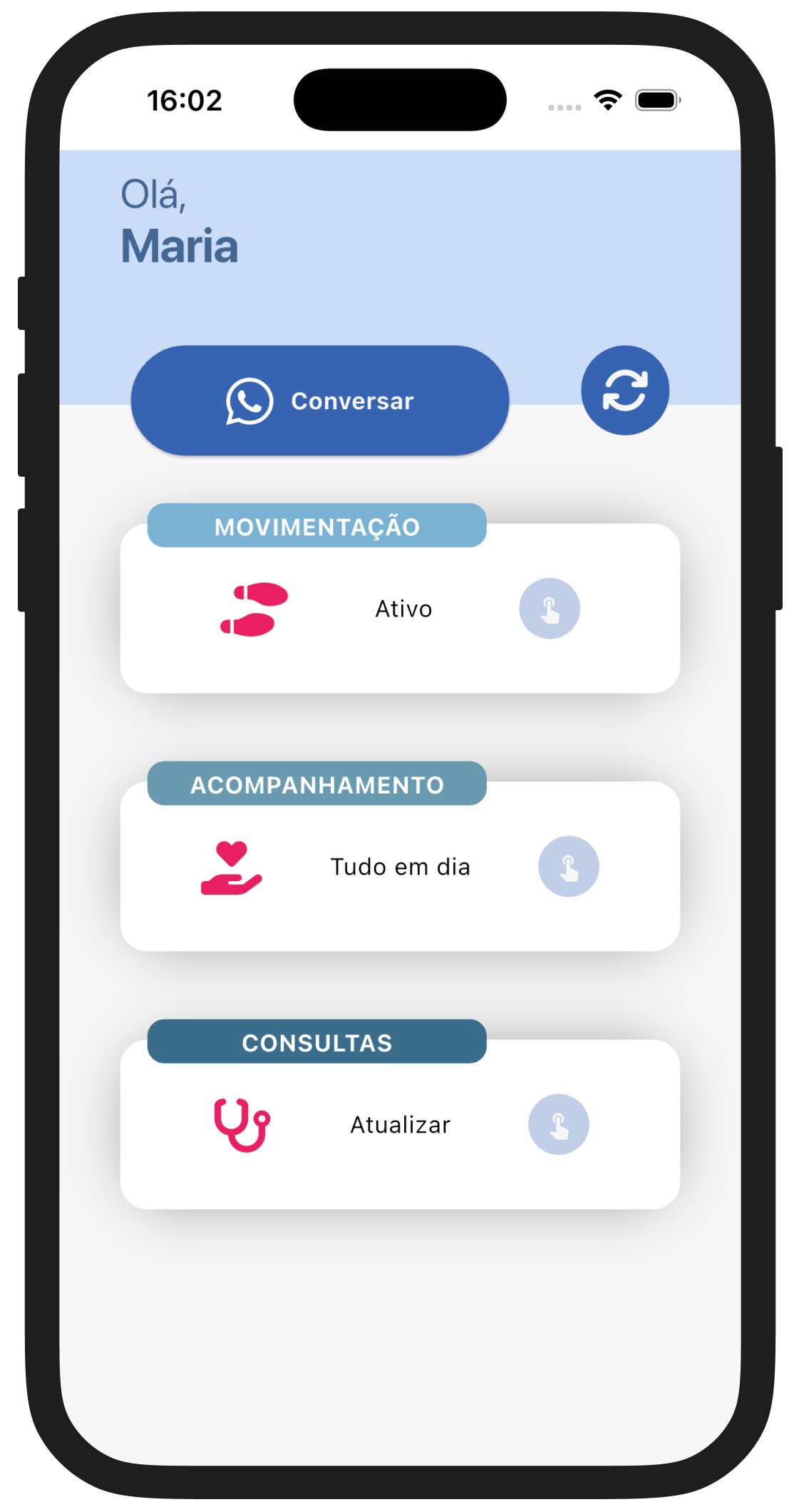Viewport: 799px width, 1512px height.
Task: Tap the touch icon in the Movimentação card
Action: [x=549, y=609]
